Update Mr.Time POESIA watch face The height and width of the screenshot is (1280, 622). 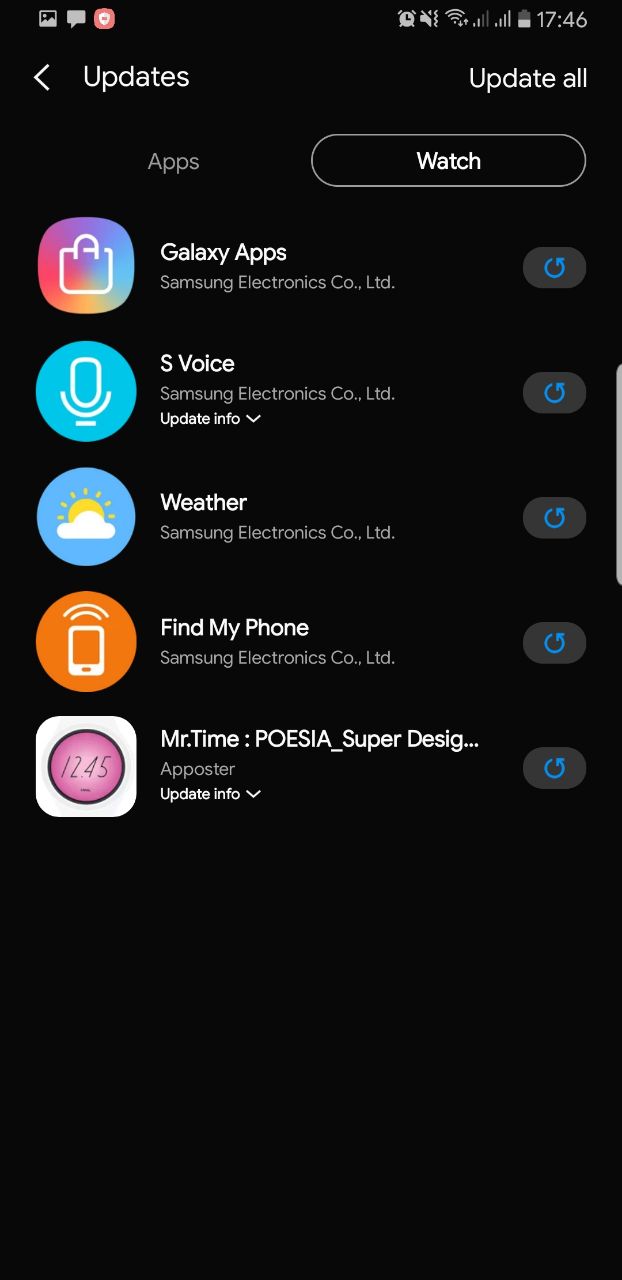pyautogui.click(x=554, y=767)
